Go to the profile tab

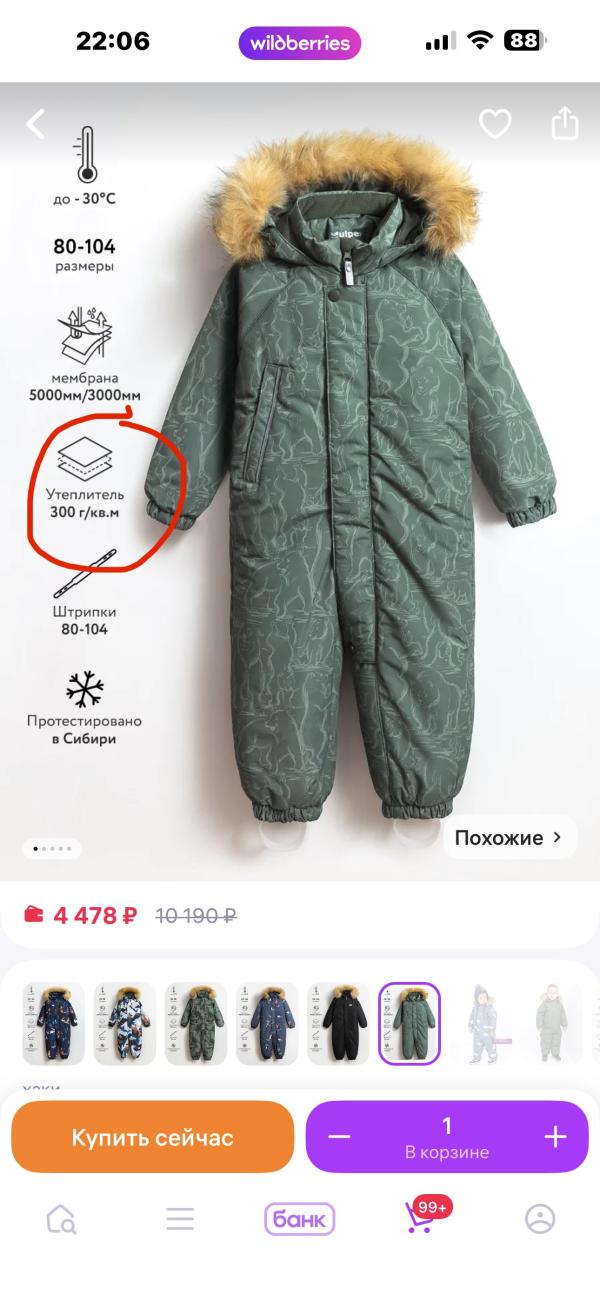coord(540,1219)
